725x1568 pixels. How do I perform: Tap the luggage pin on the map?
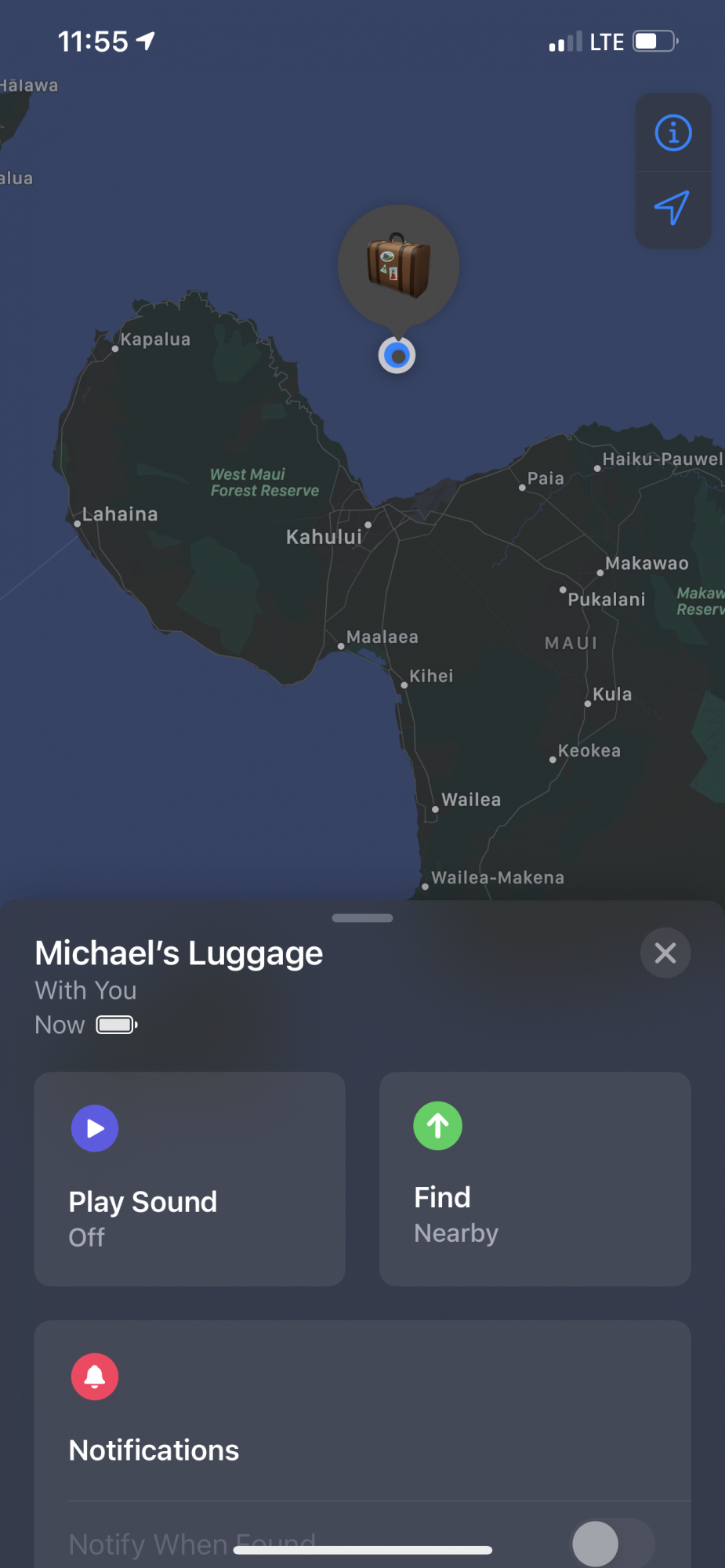398,266
